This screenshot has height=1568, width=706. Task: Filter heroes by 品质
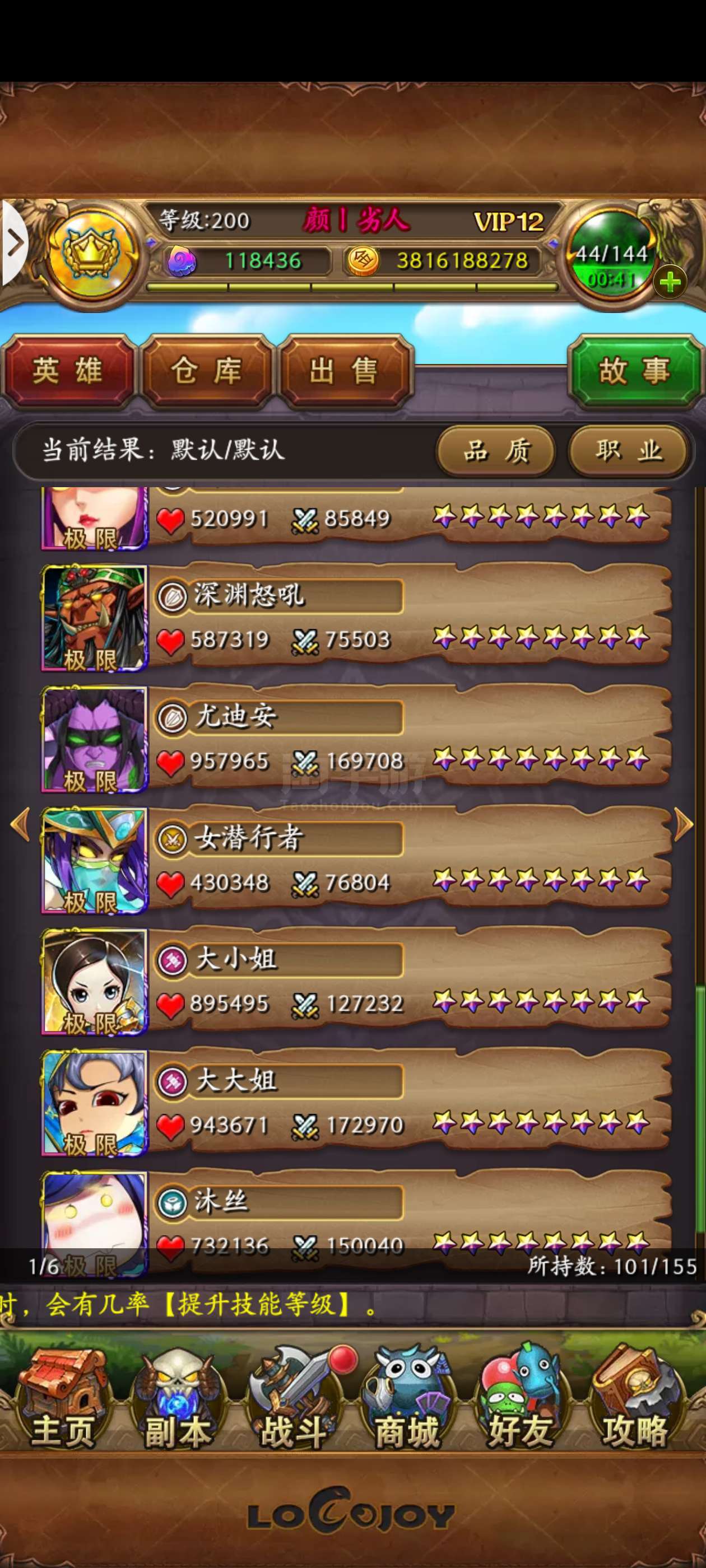pyautogui.click(x=496, y=451)
